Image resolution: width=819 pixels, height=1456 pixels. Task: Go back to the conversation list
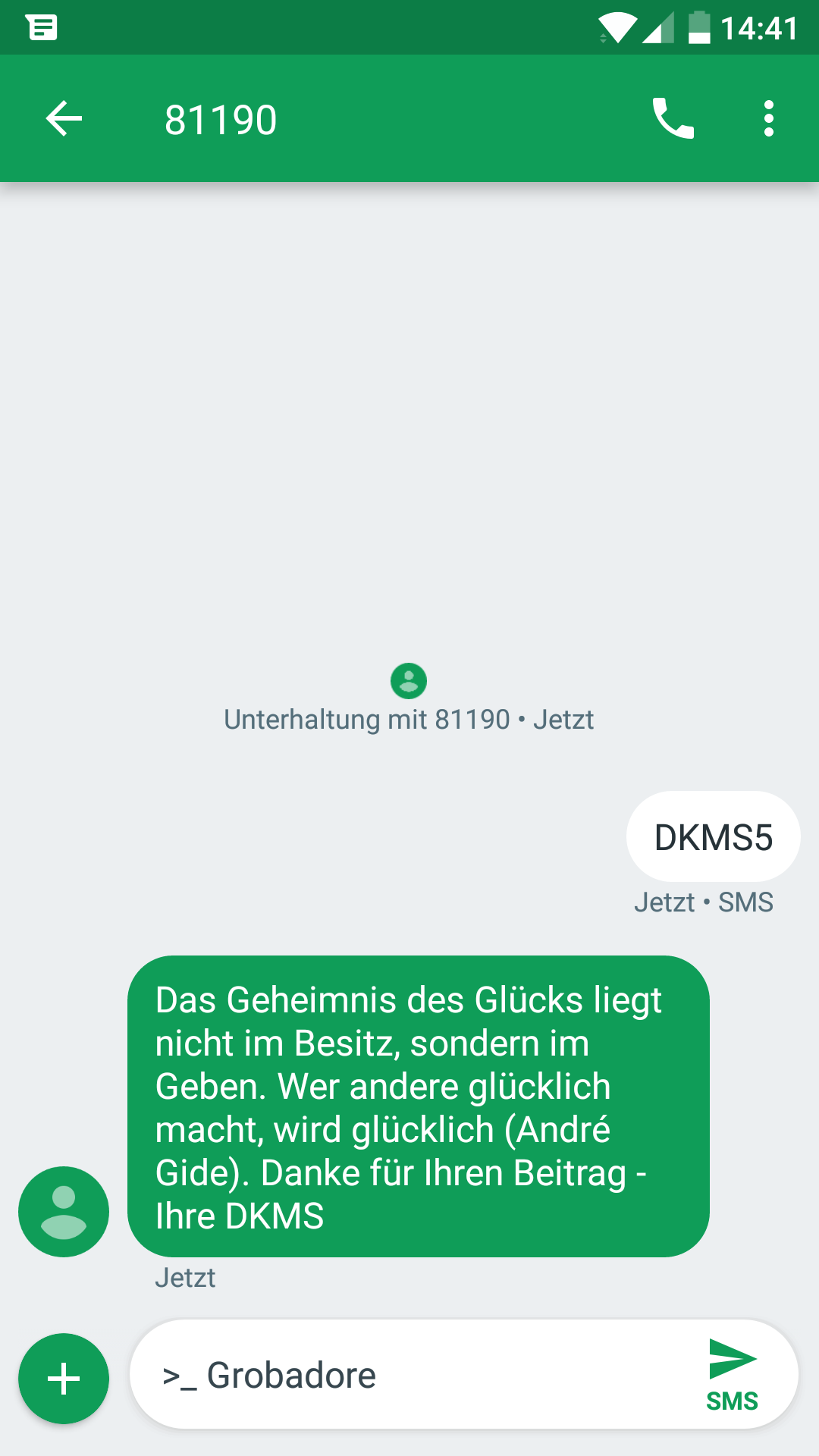pos(64,119)
